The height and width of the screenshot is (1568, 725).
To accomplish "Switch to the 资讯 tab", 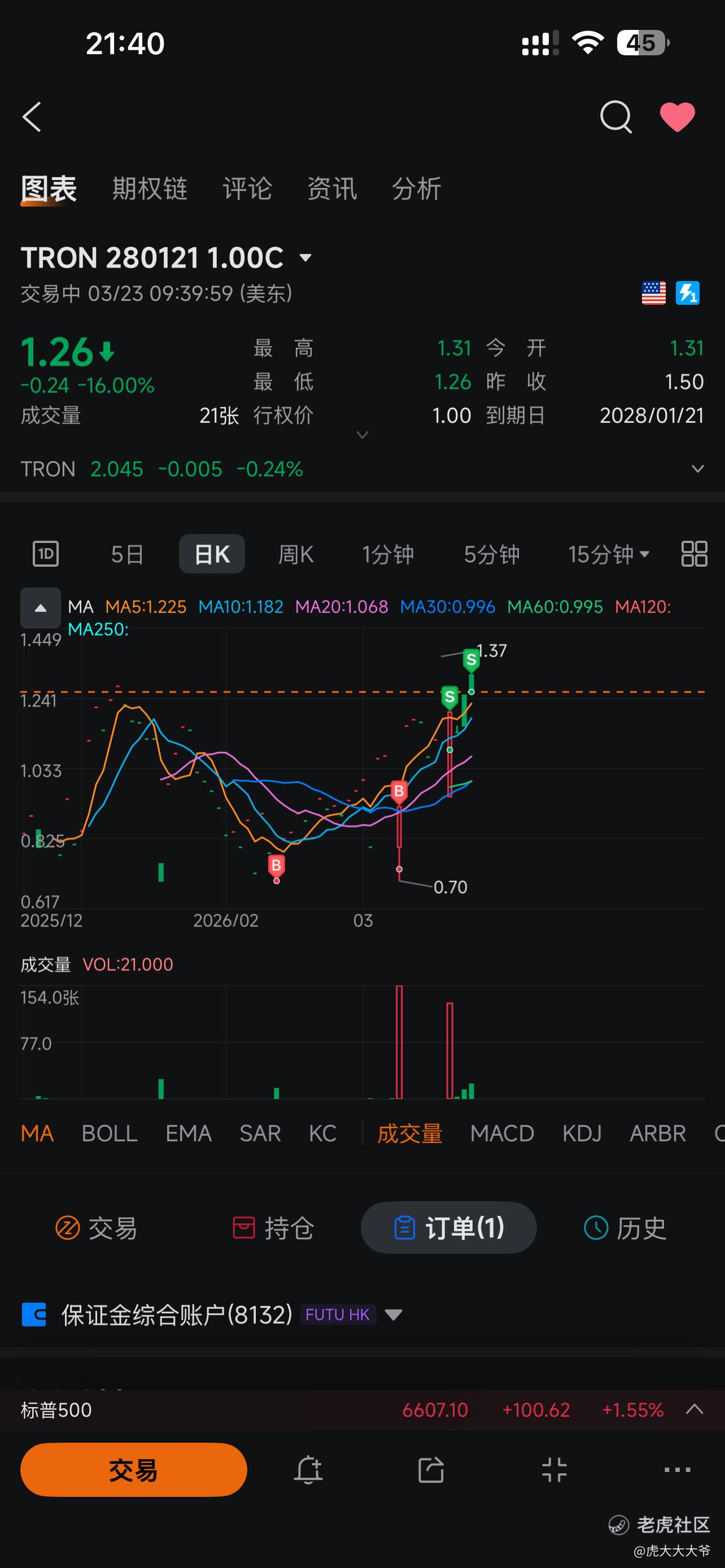I will tap(332, 189).
